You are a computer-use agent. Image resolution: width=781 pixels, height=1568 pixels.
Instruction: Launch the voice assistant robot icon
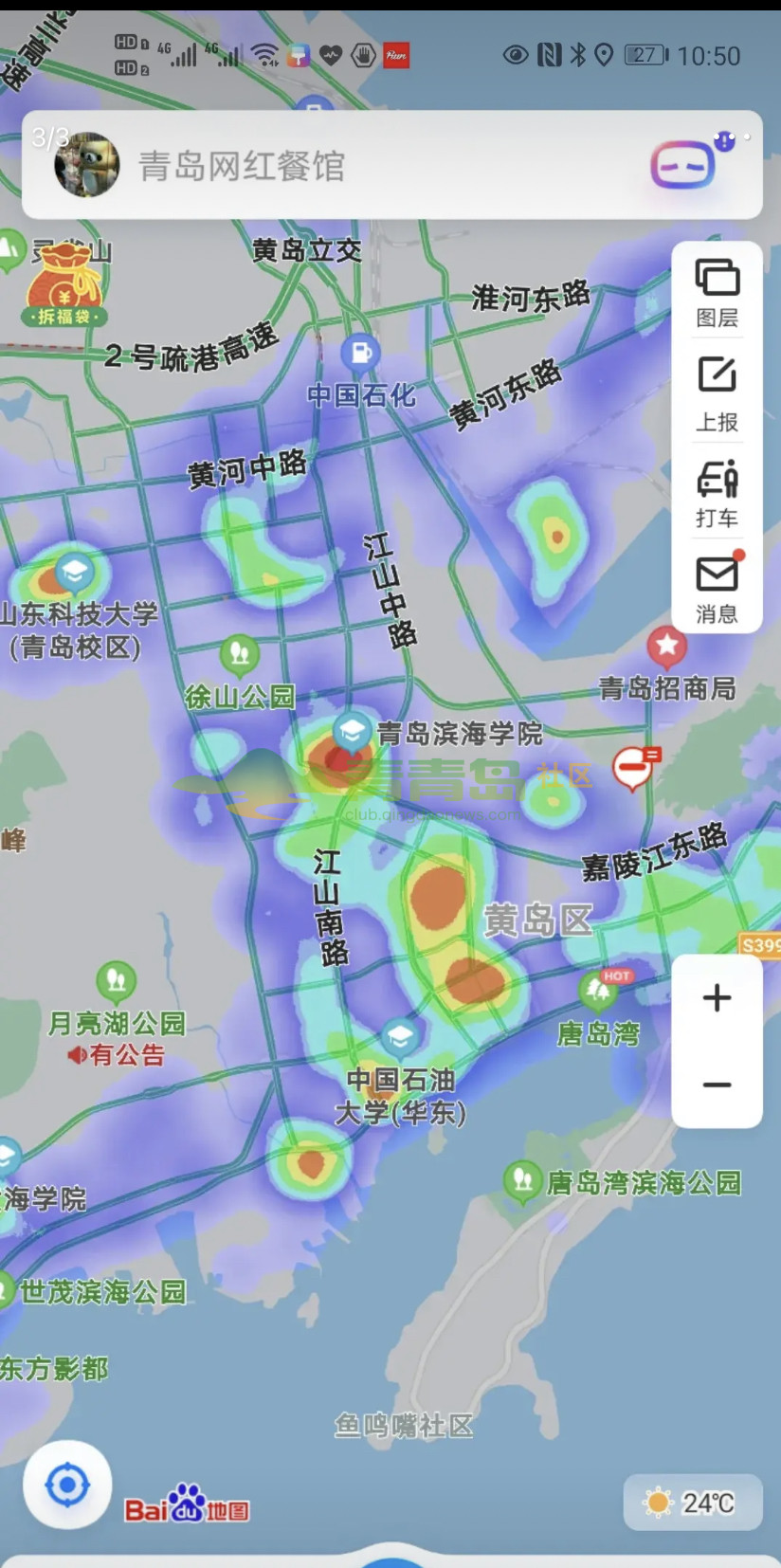684,164
